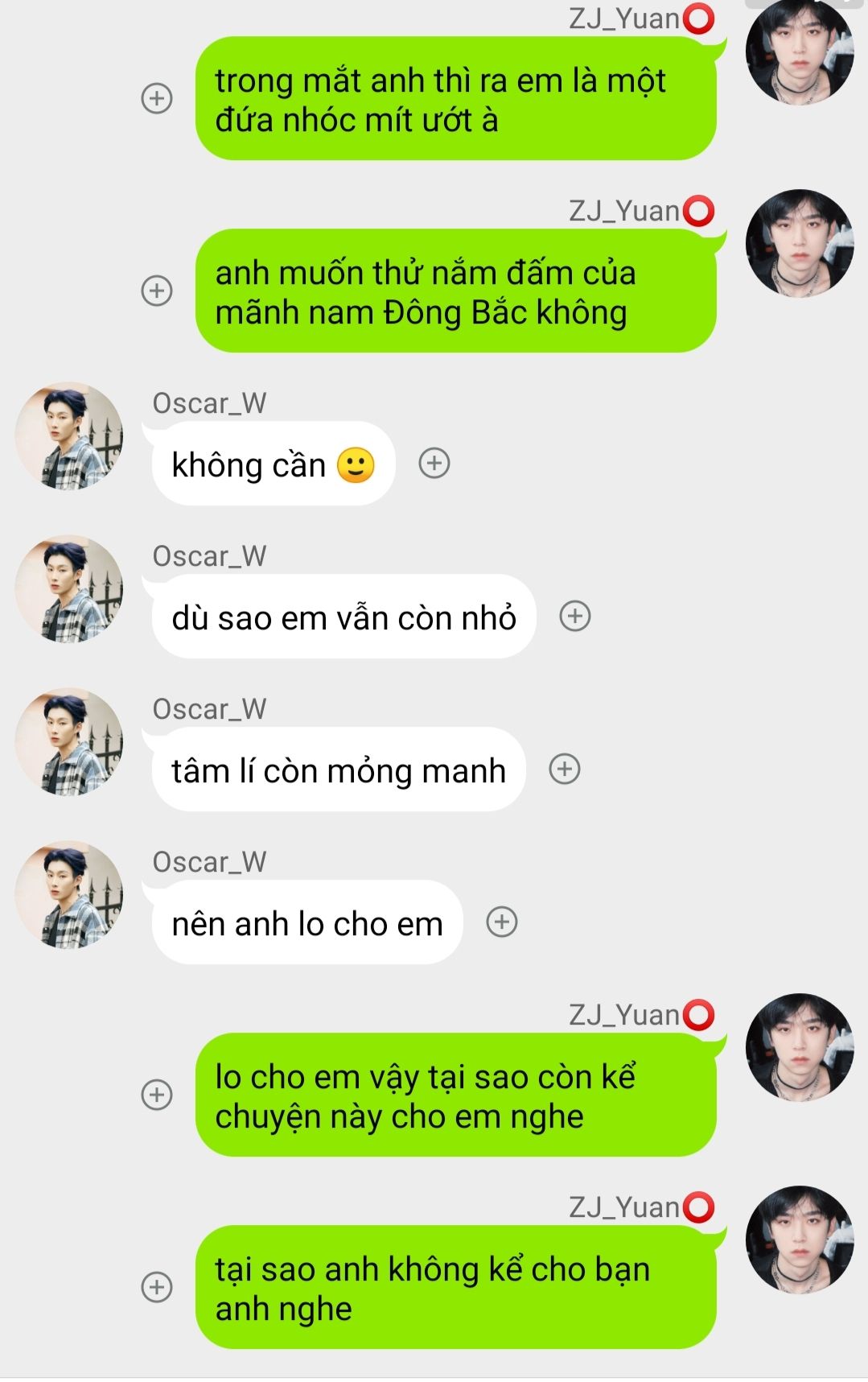This screenshot has width=868, height=1382.
Task: Open plus icon beside "tâm lí còn mỏng manh"
Action: [x=565, y=769]
